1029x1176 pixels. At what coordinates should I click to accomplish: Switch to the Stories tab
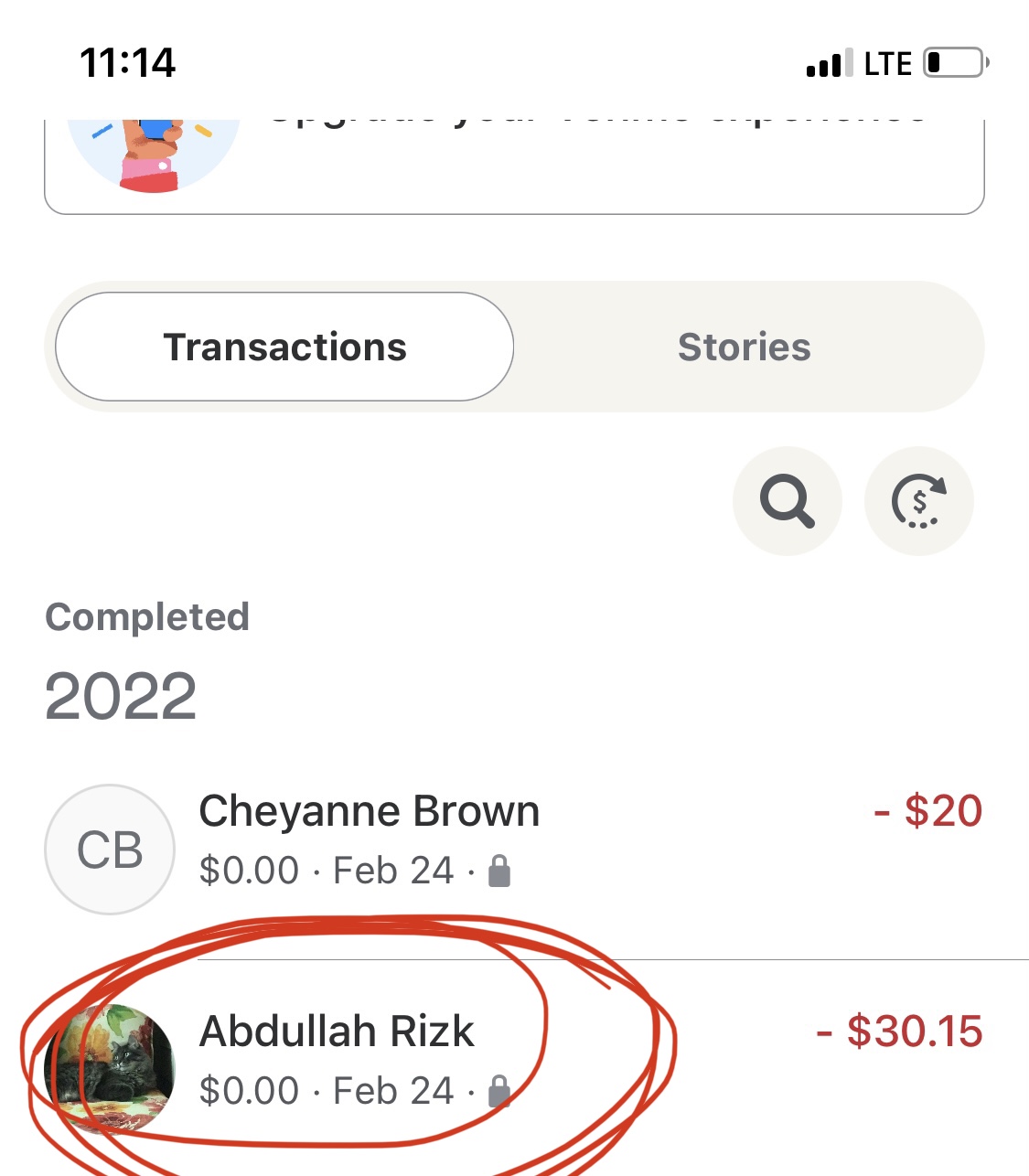pyautogui.click(x=744, y=347)
